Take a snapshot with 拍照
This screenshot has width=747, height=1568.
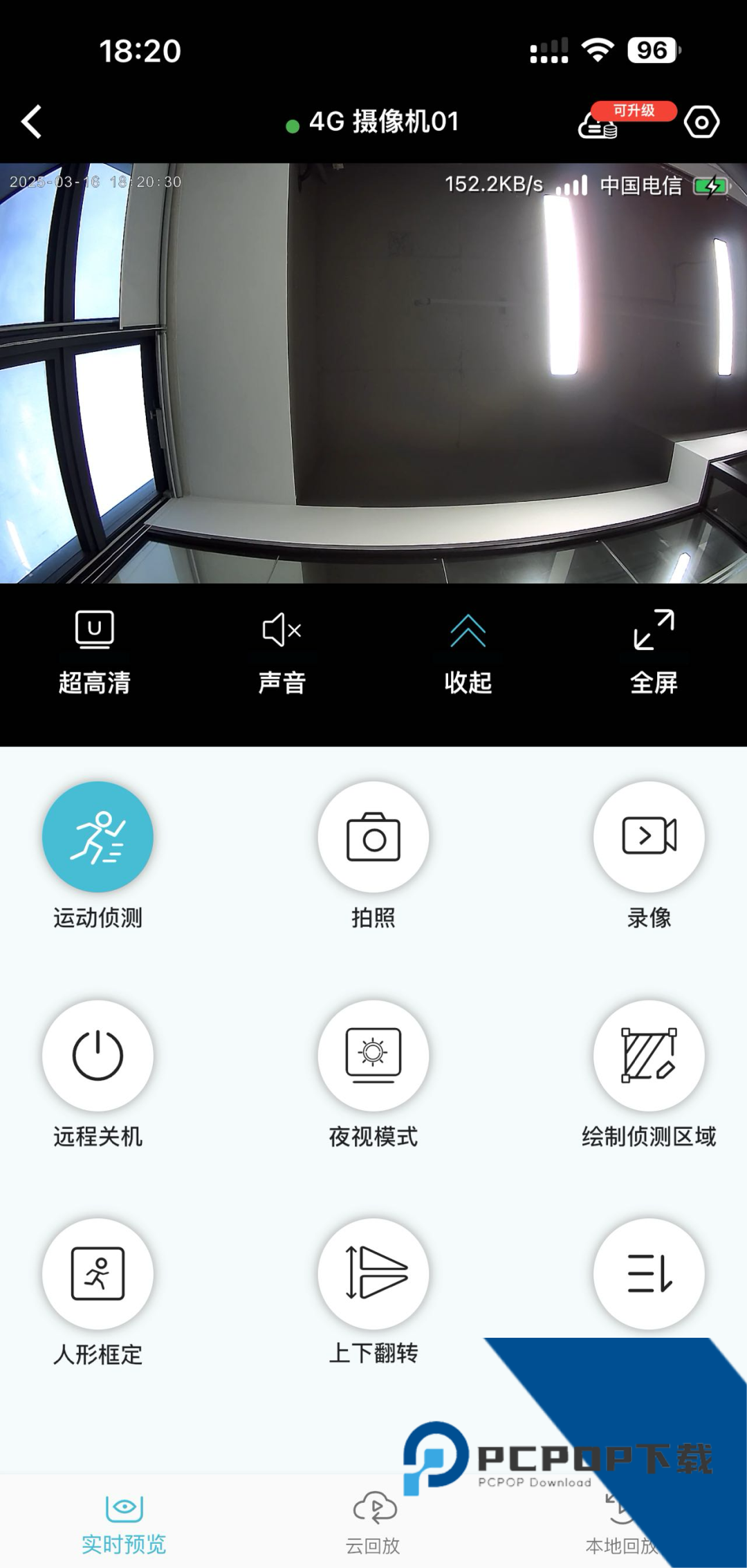pos(373,837)
